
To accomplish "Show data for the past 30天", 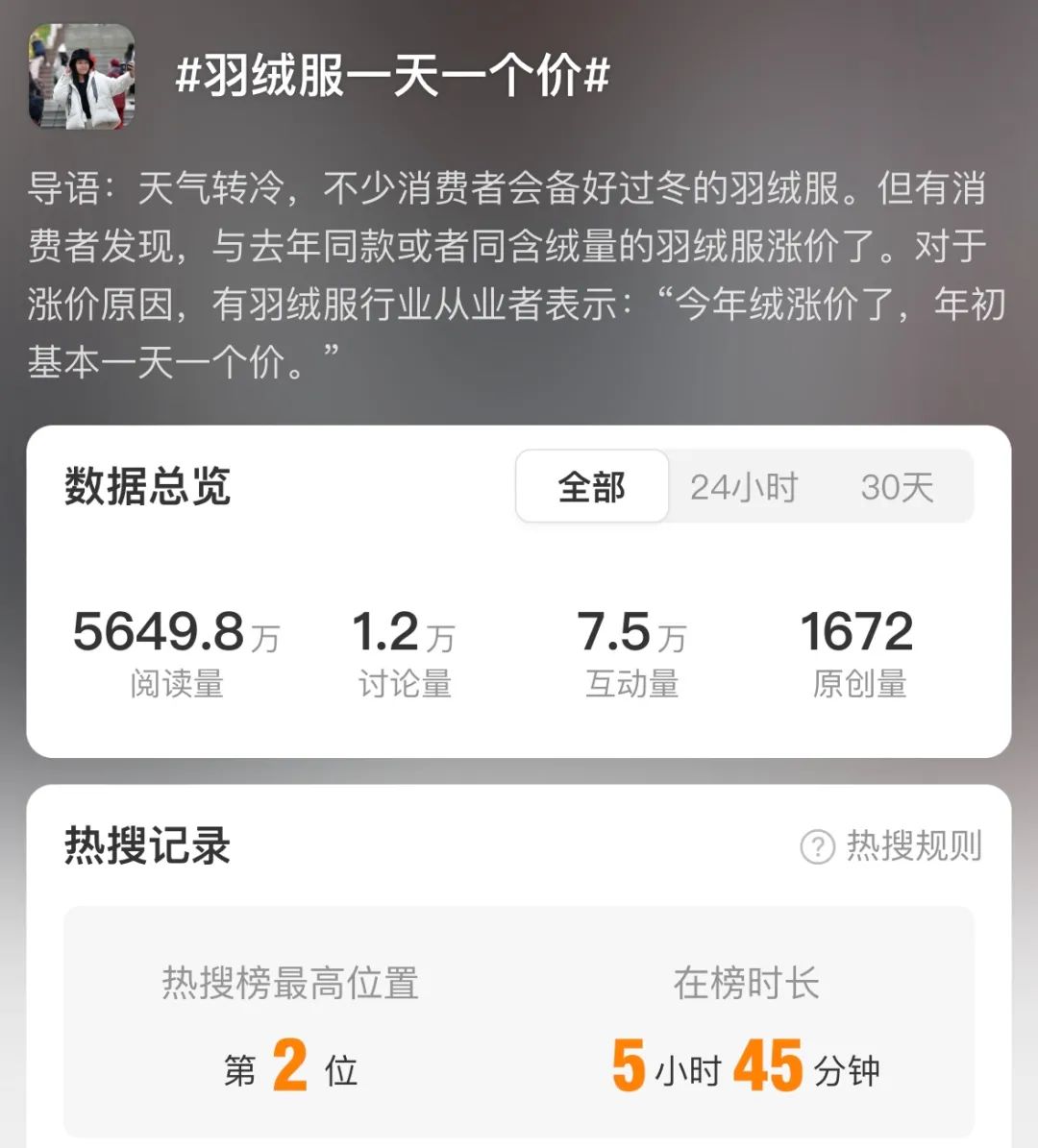I will 897,487.
